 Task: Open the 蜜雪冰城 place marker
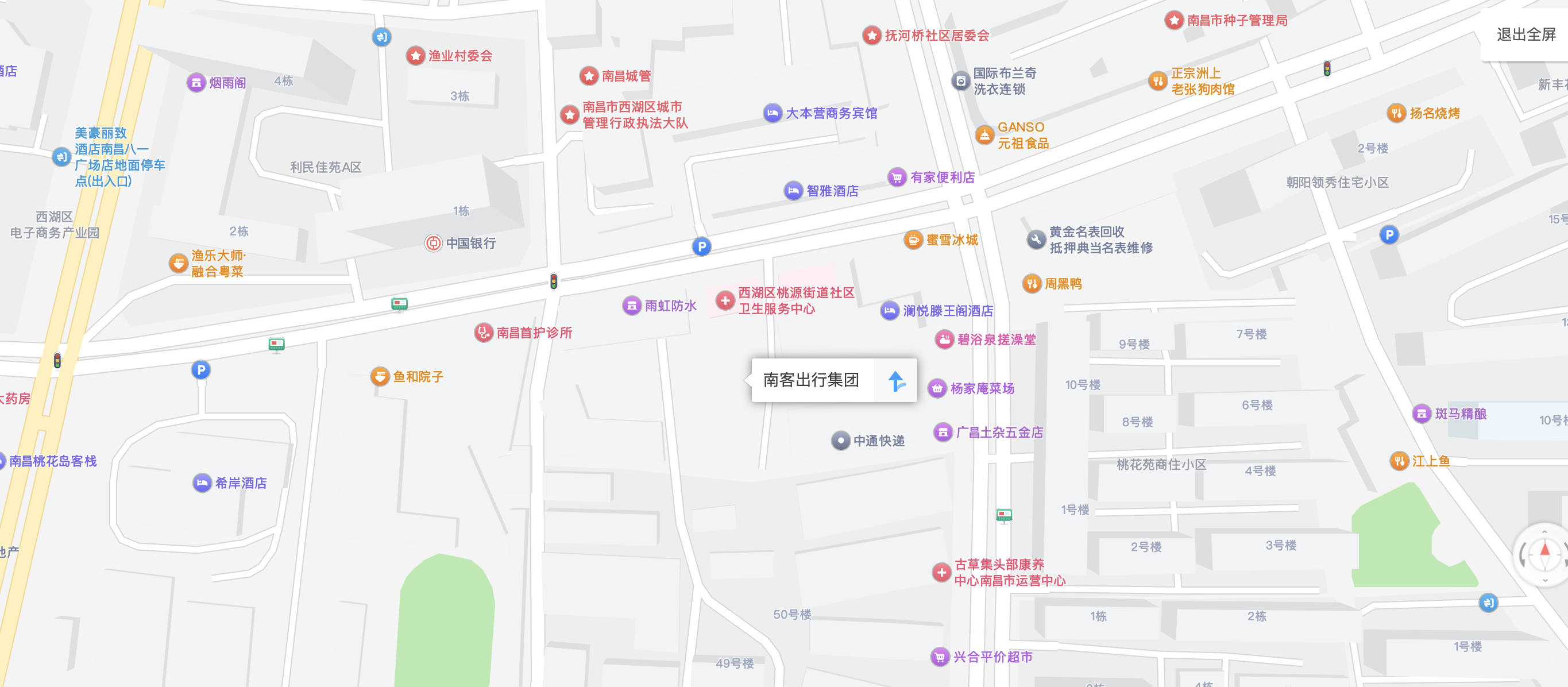coord(913,240)
